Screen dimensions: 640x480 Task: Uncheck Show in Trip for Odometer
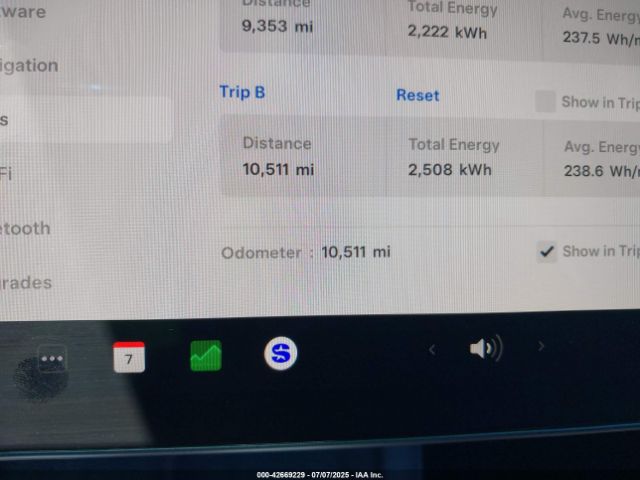[x=546, y=251]
